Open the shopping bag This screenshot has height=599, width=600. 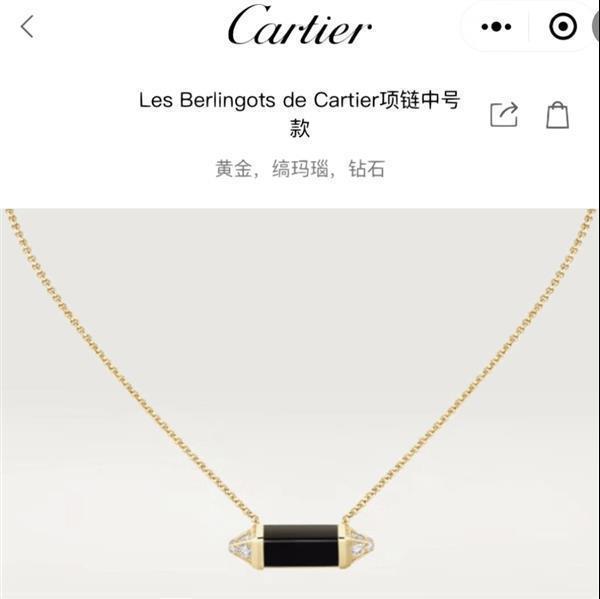point(557,115)
